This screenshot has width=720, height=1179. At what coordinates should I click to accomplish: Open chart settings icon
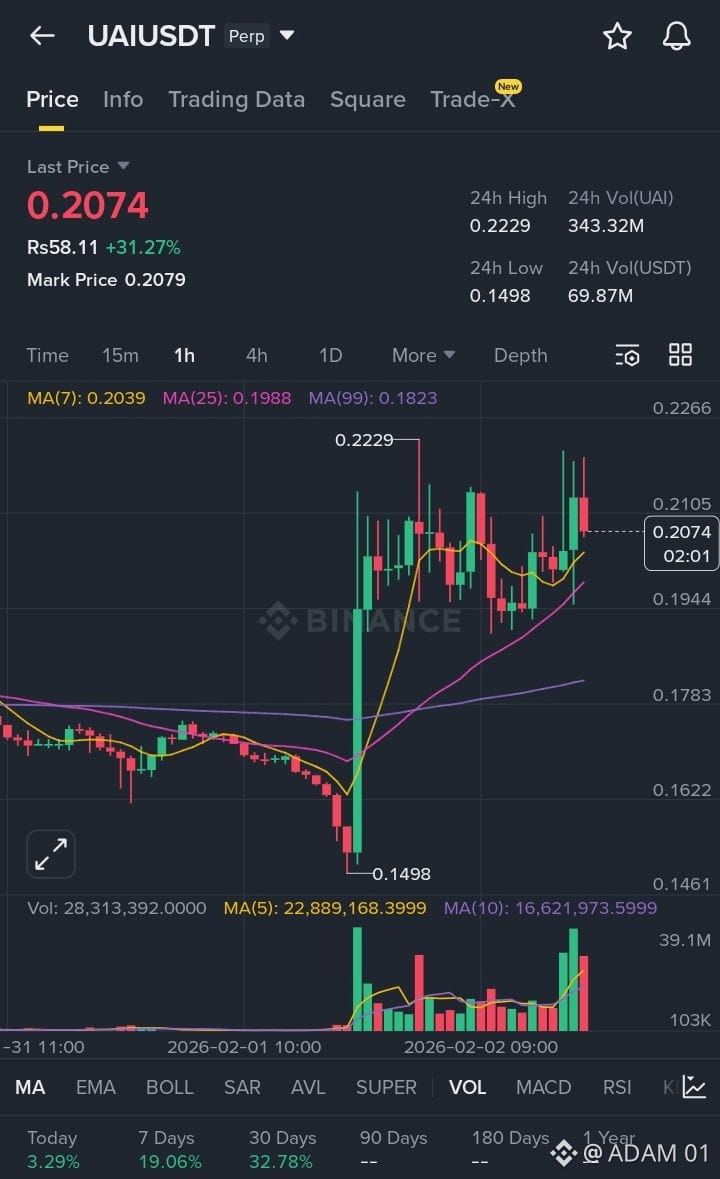click(x=627, y=355)
